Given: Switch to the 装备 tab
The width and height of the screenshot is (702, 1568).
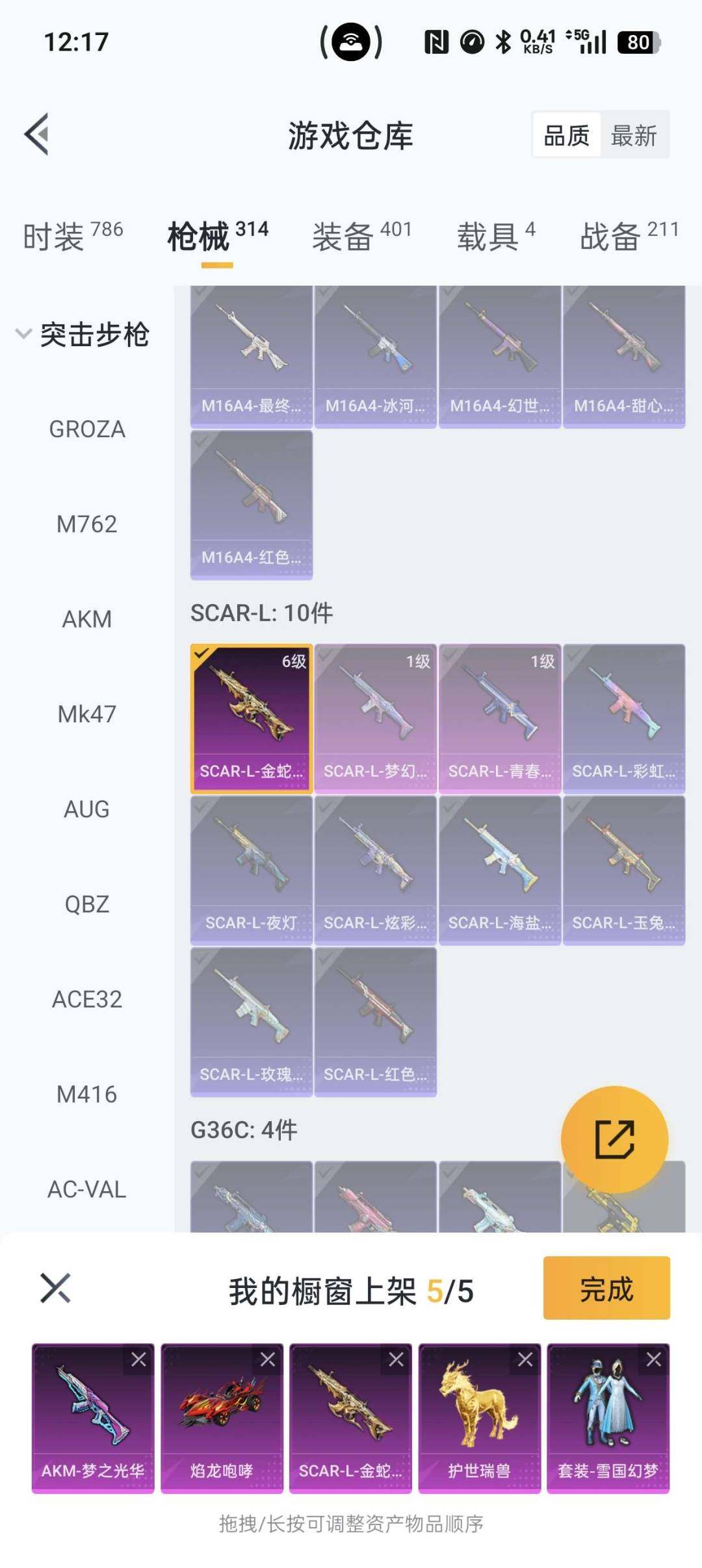Looking at the screenshot, I should pyautogui.click(x=361, y=236).
